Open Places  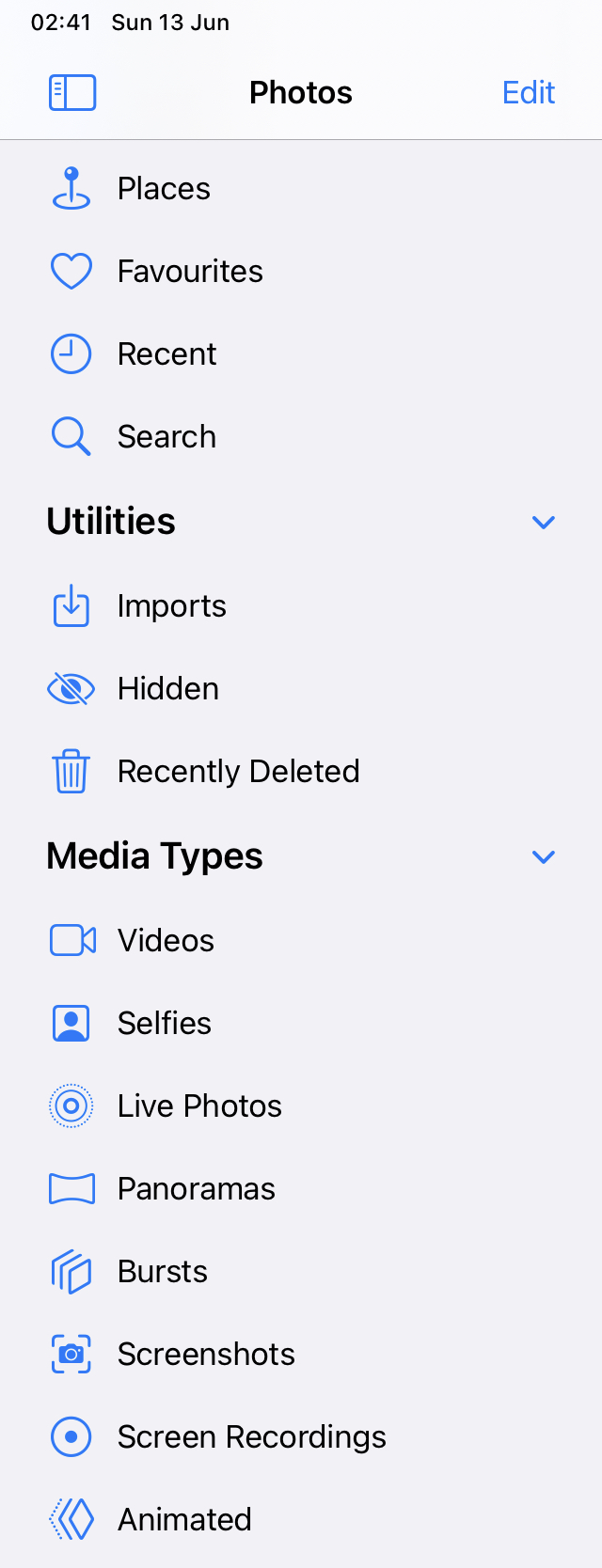(x=164, y=189)
